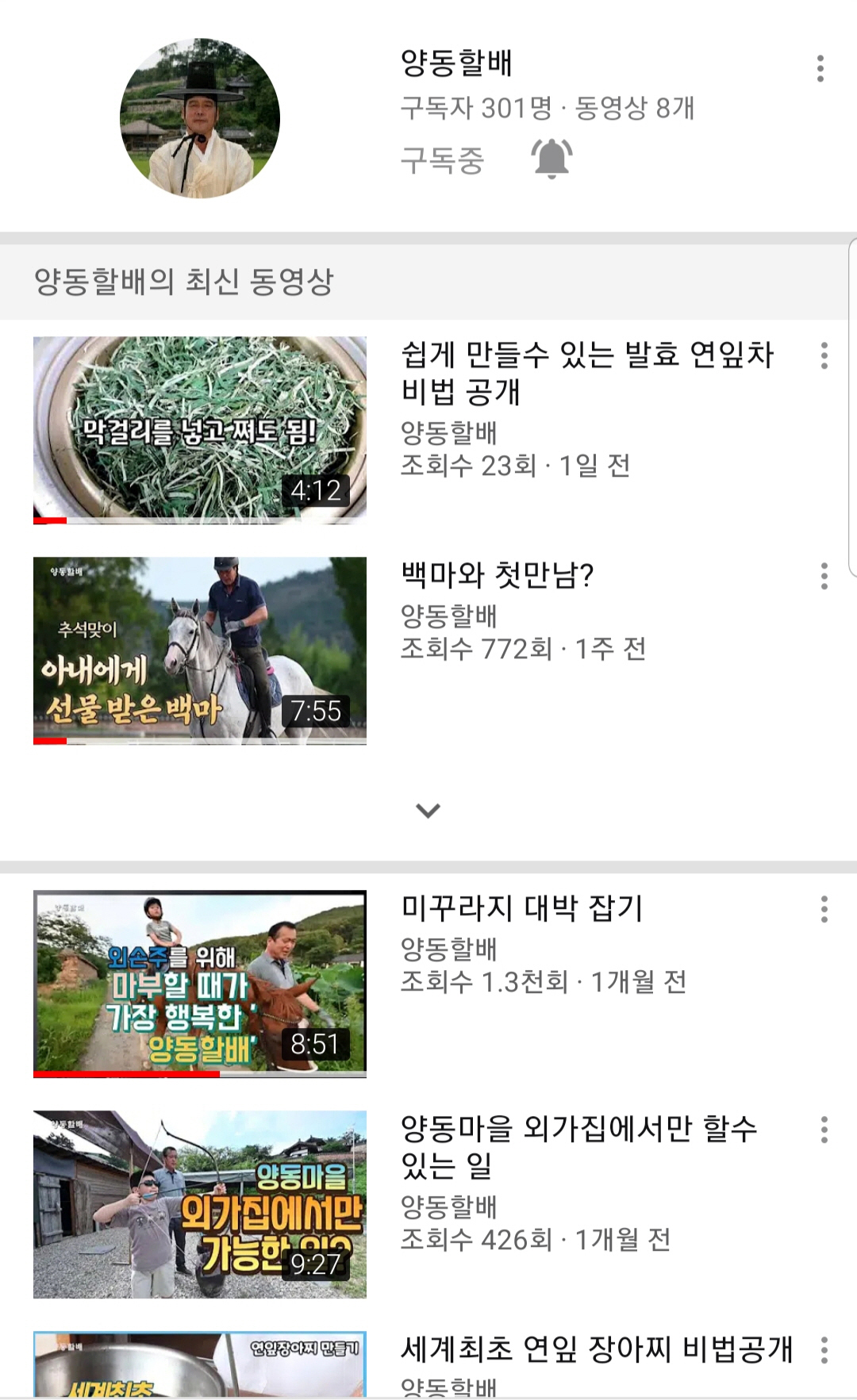Play the 쉽게 만들수 있는 발효 연잎차 video

(x=200, y=430)
